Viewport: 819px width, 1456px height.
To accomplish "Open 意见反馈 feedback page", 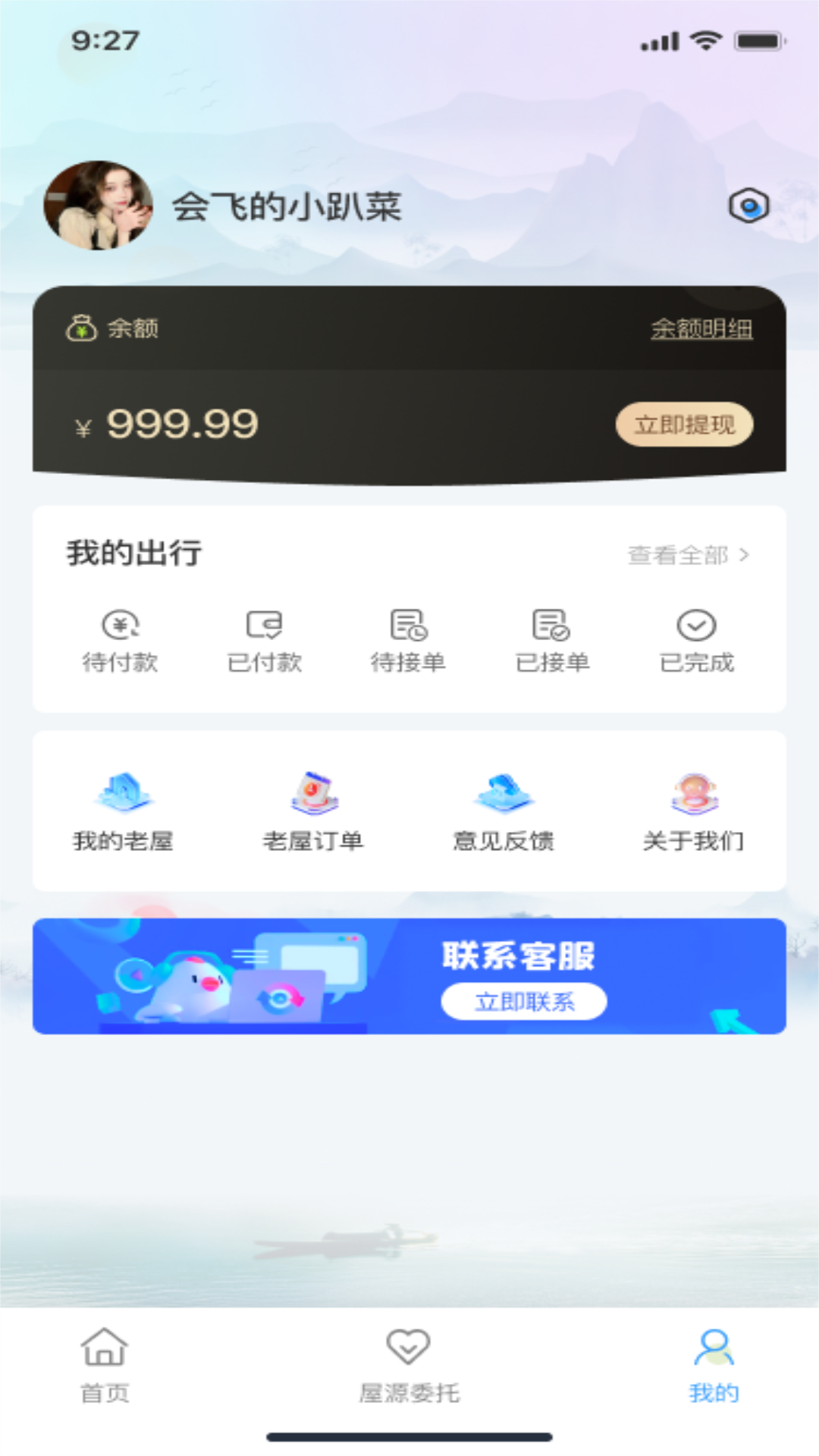I will click(x=504, y=811).
